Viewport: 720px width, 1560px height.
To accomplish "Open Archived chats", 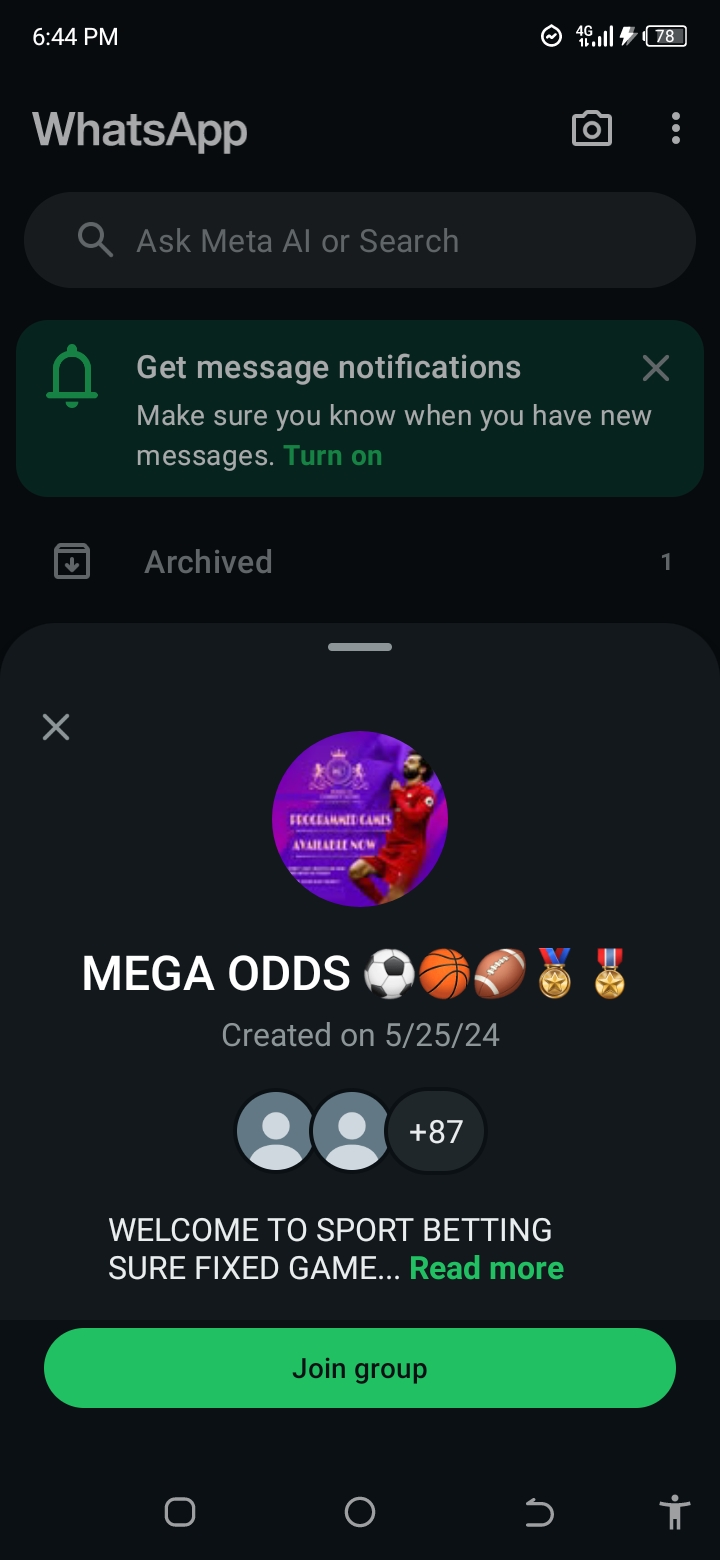I will click(208, 562).
